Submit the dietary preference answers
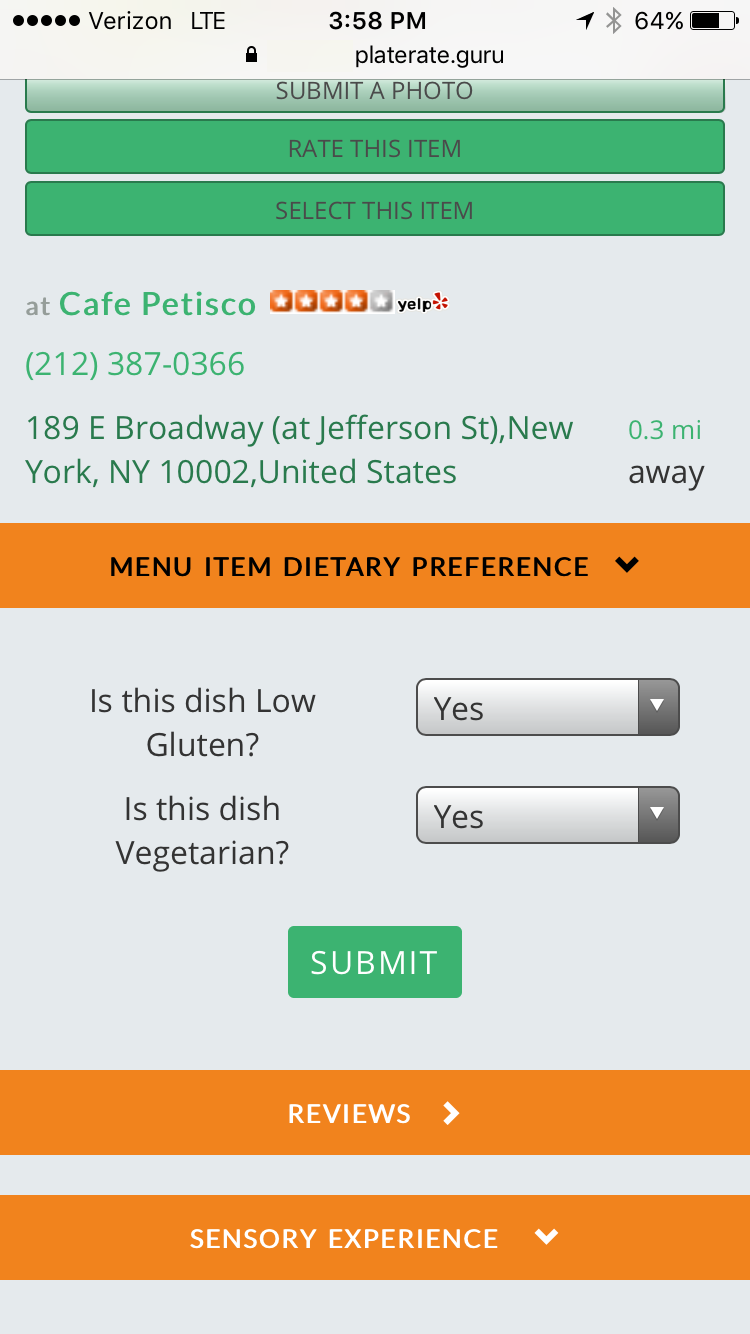This screenshot has width=750, height=1334. point(374,962)
